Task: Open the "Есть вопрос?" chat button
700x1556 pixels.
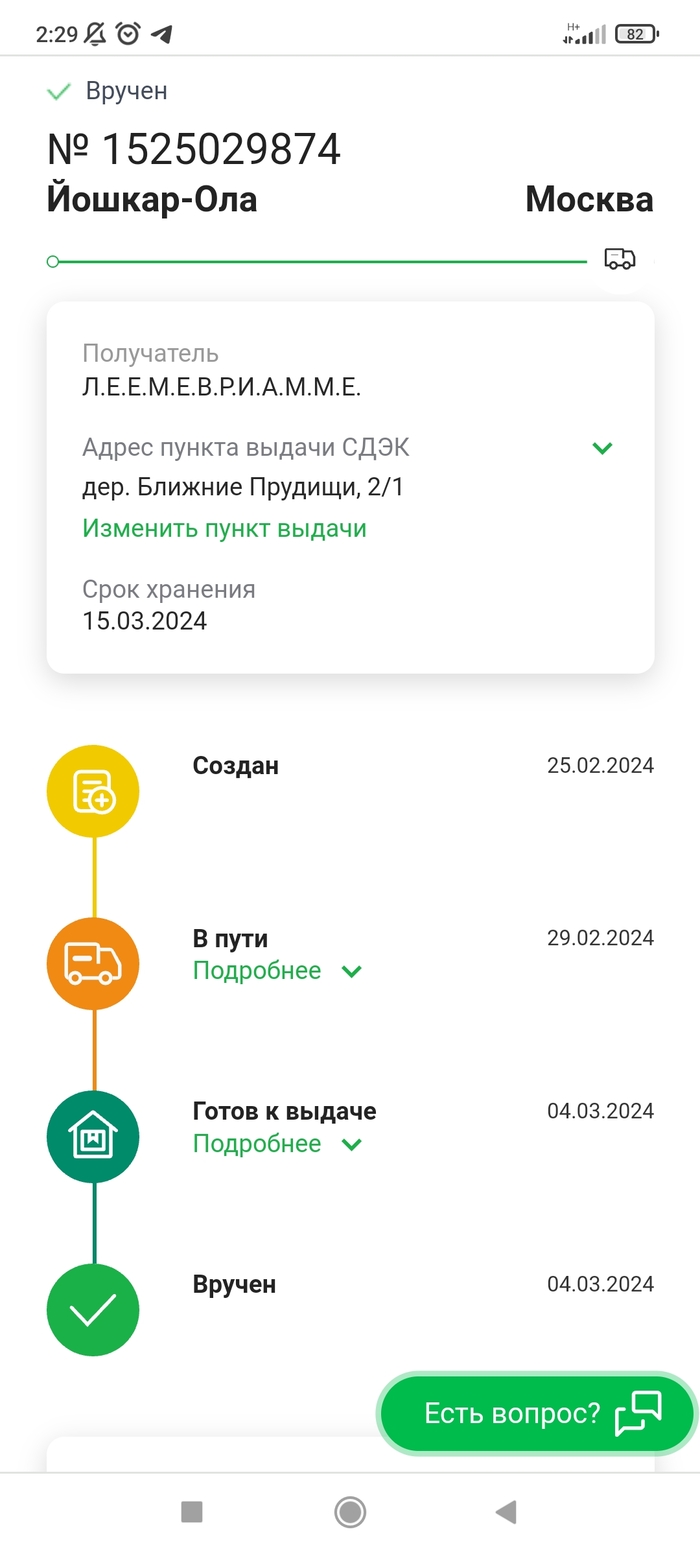Action: click(537, 1413)
